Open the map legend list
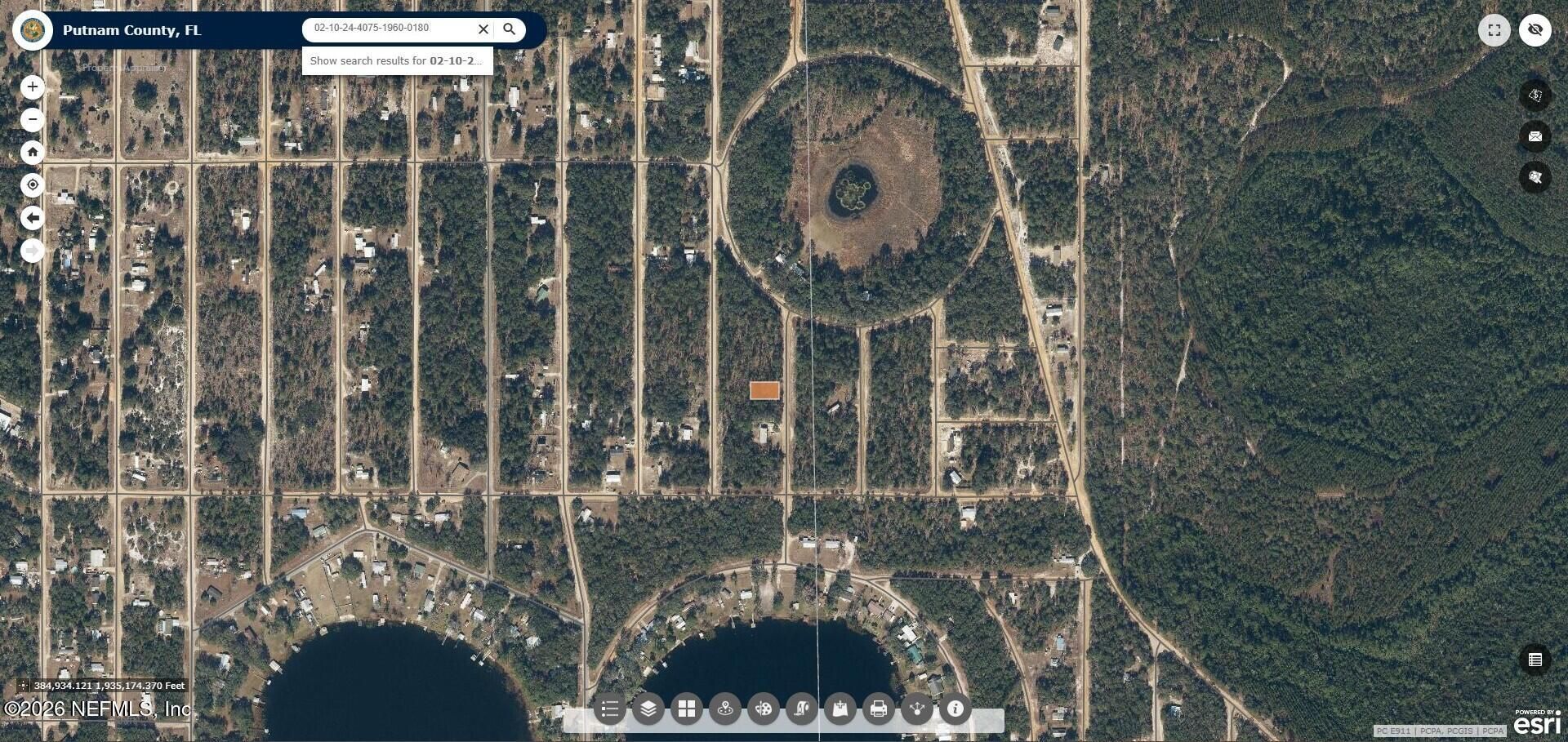Screen dimensions: 1568x742 [x=610, y=709]
